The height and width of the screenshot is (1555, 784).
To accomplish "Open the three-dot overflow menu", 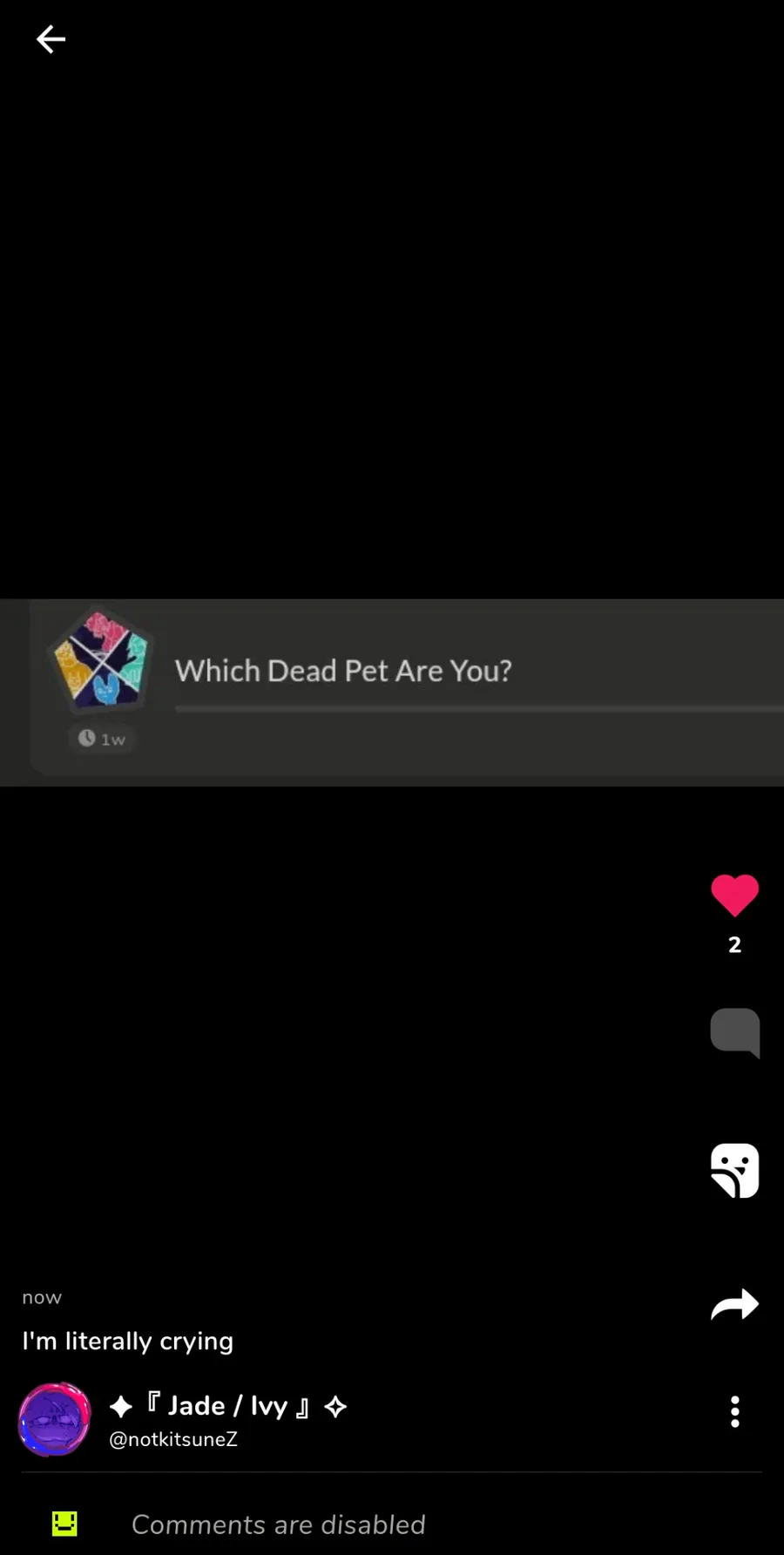I will pyautogui.click(x=734, y=1411).
